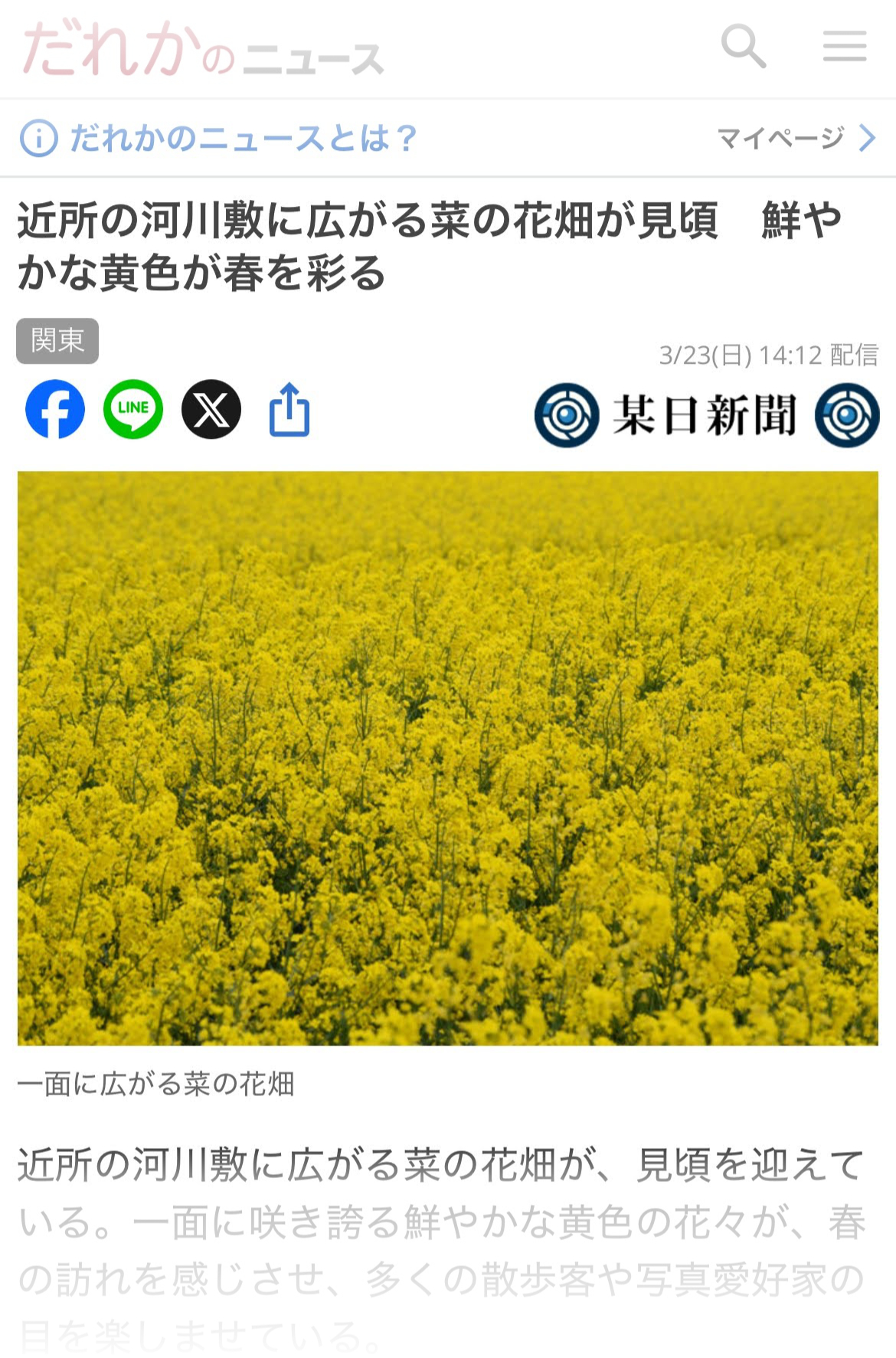Open the だれかのニュースとは？ info link
This screenshot has width=896, height=1358.
tap(220, 139)
